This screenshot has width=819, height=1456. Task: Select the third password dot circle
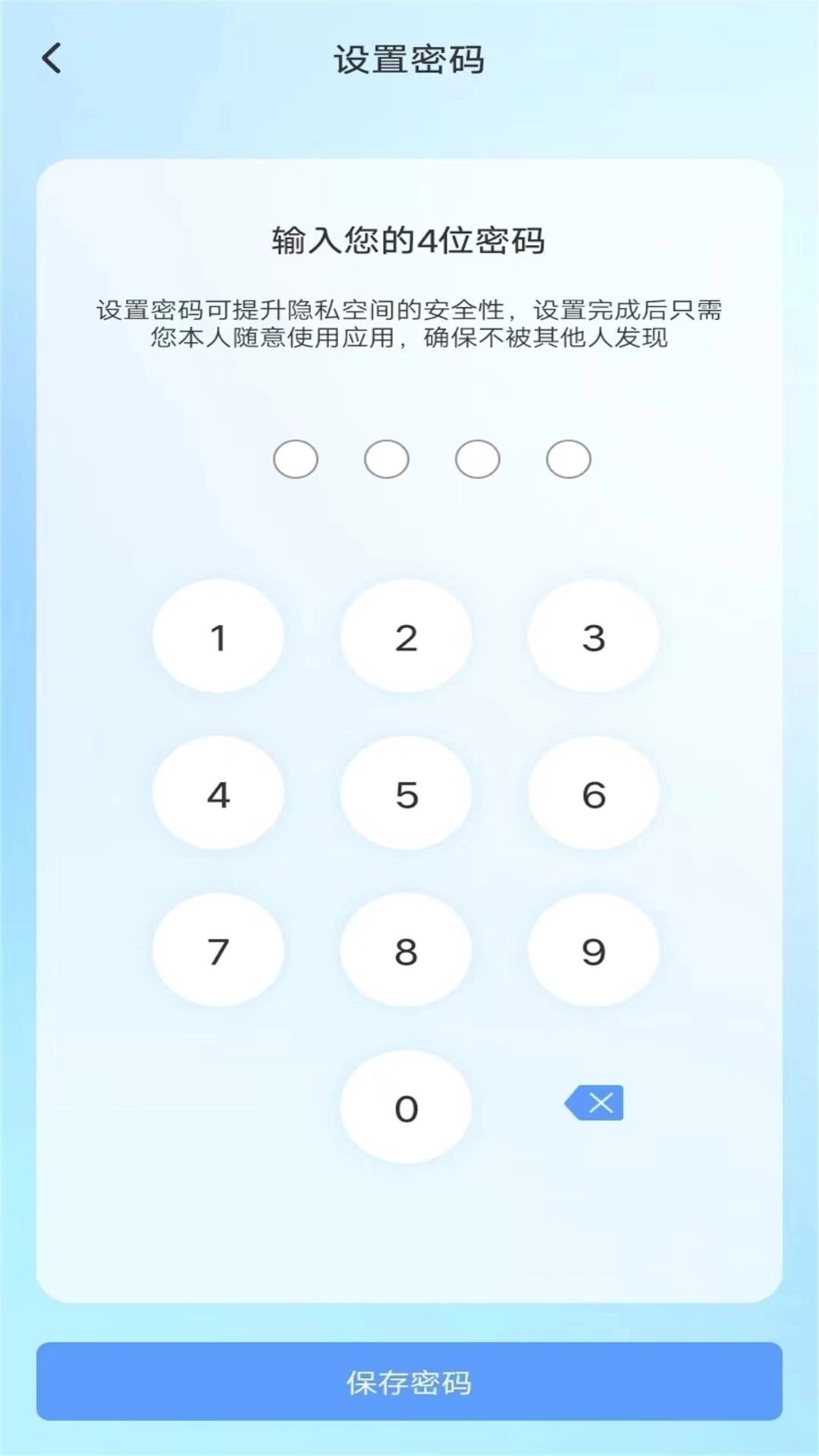tap(477, 459)
